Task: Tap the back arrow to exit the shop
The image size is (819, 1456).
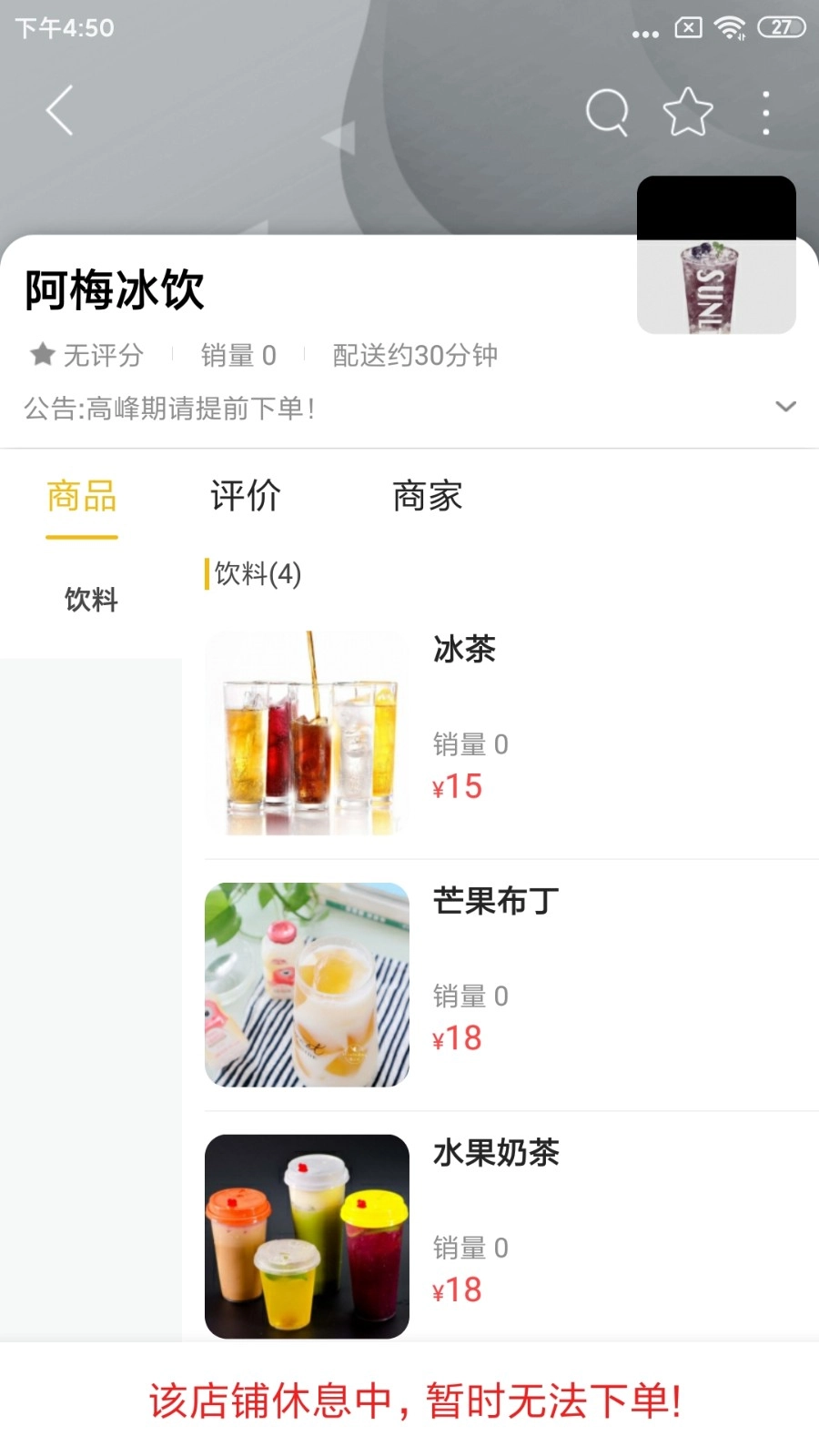Action: tap(58, 109)
